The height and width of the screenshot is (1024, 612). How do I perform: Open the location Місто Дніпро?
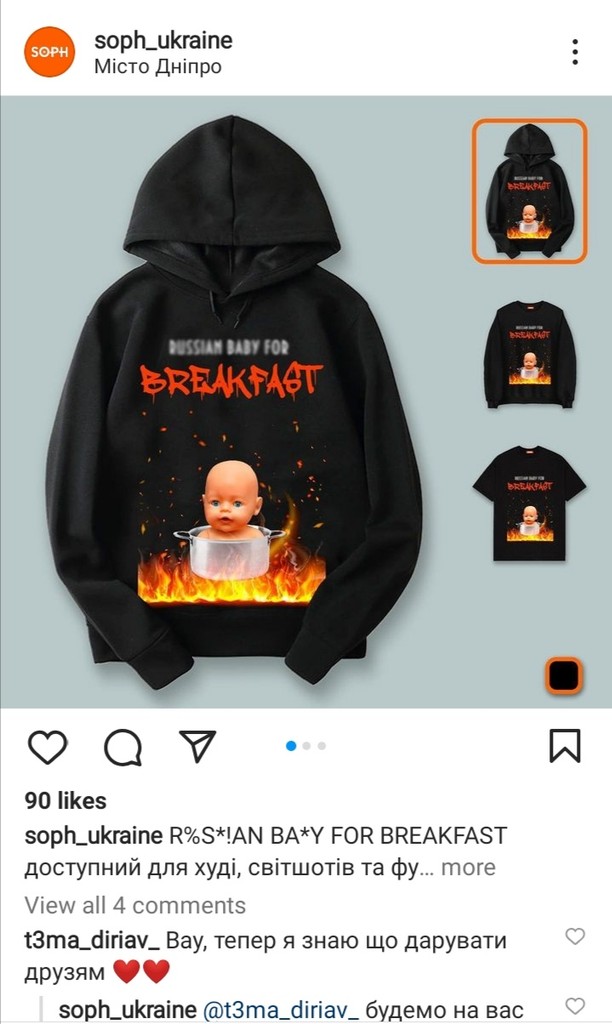coord(158,67)
